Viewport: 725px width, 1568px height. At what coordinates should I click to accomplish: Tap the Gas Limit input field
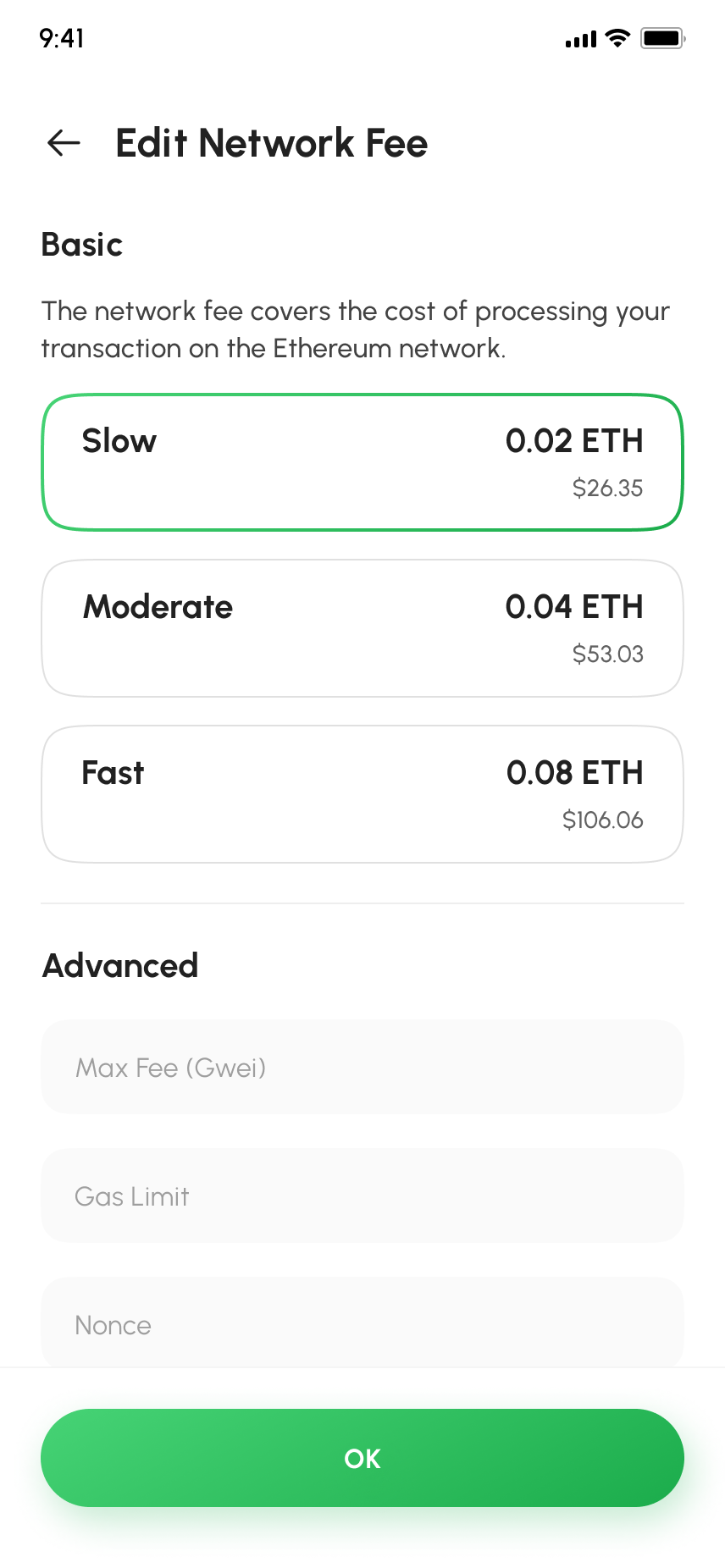pos(362,1195)
